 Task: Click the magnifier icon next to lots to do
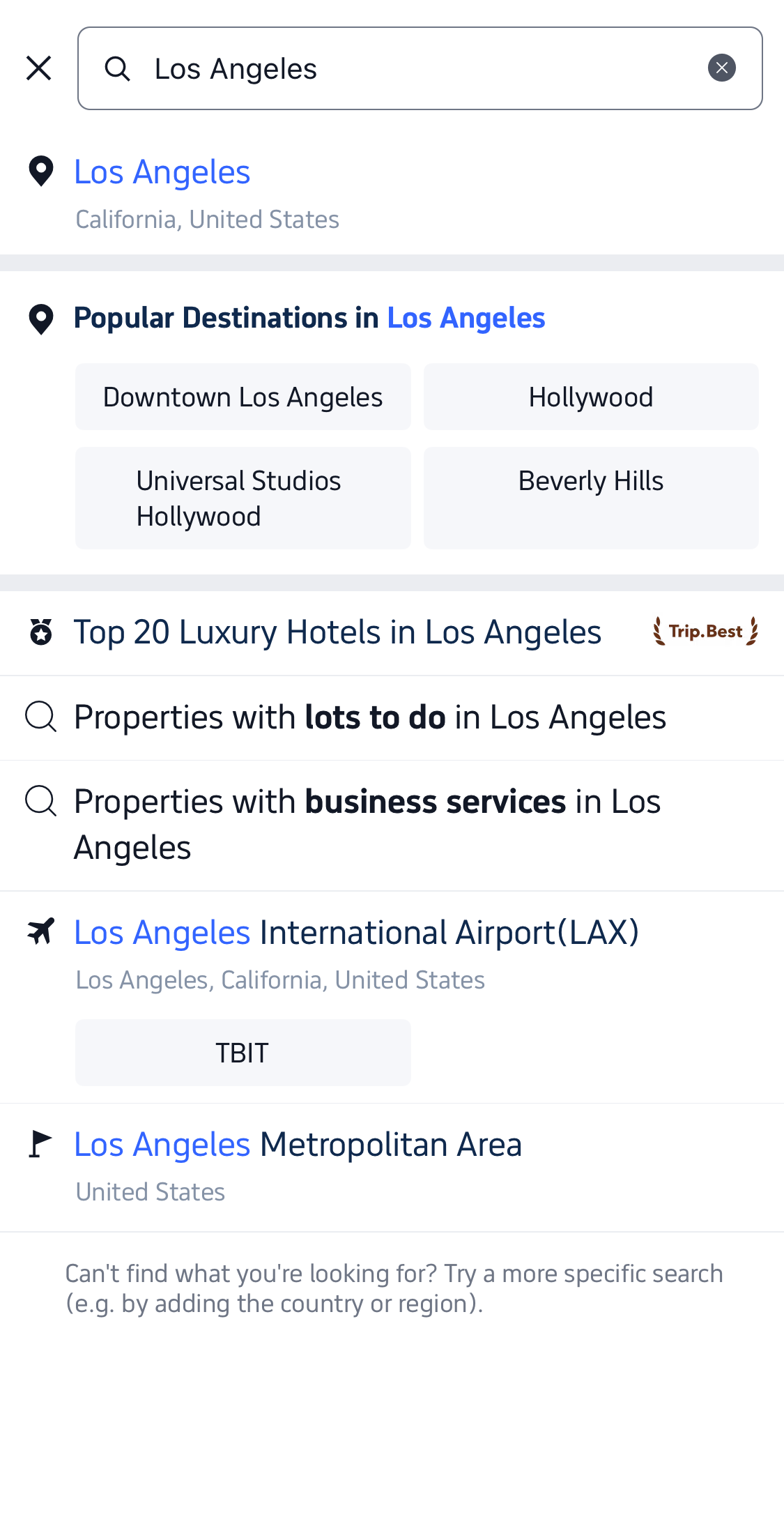[x=40, y=717]
